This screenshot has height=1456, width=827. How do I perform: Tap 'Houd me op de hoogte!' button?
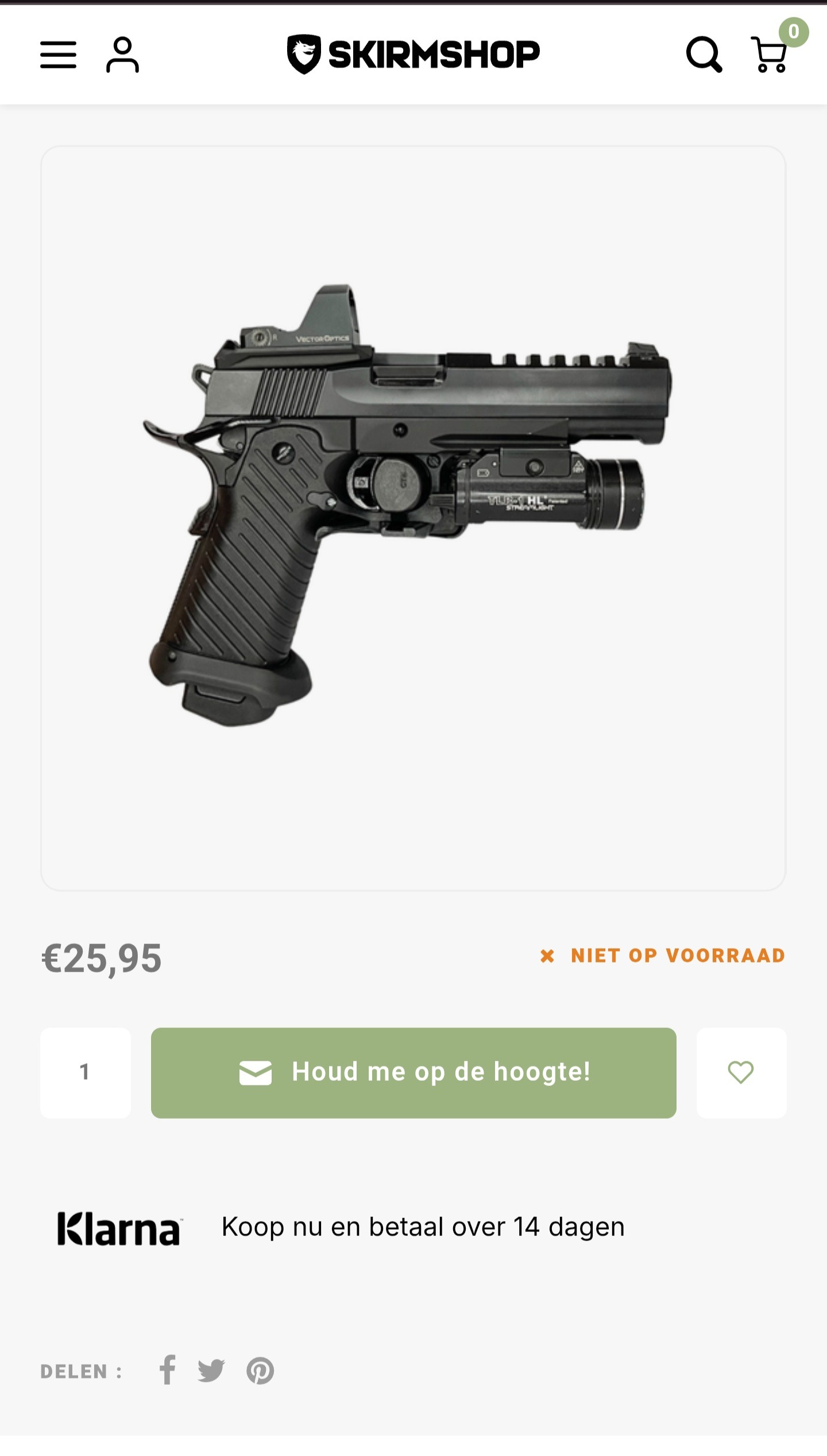point(413,1072)
